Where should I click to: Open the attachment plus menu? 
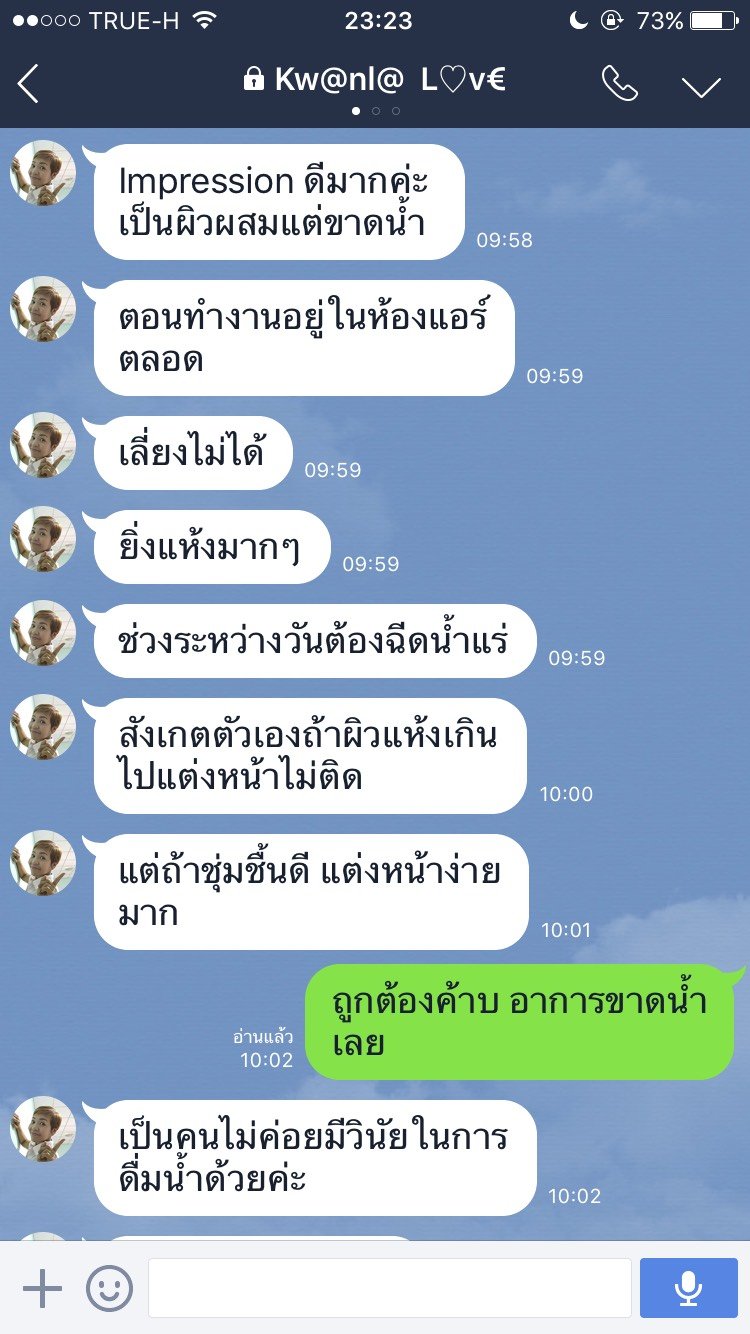tap(42, 1288)
